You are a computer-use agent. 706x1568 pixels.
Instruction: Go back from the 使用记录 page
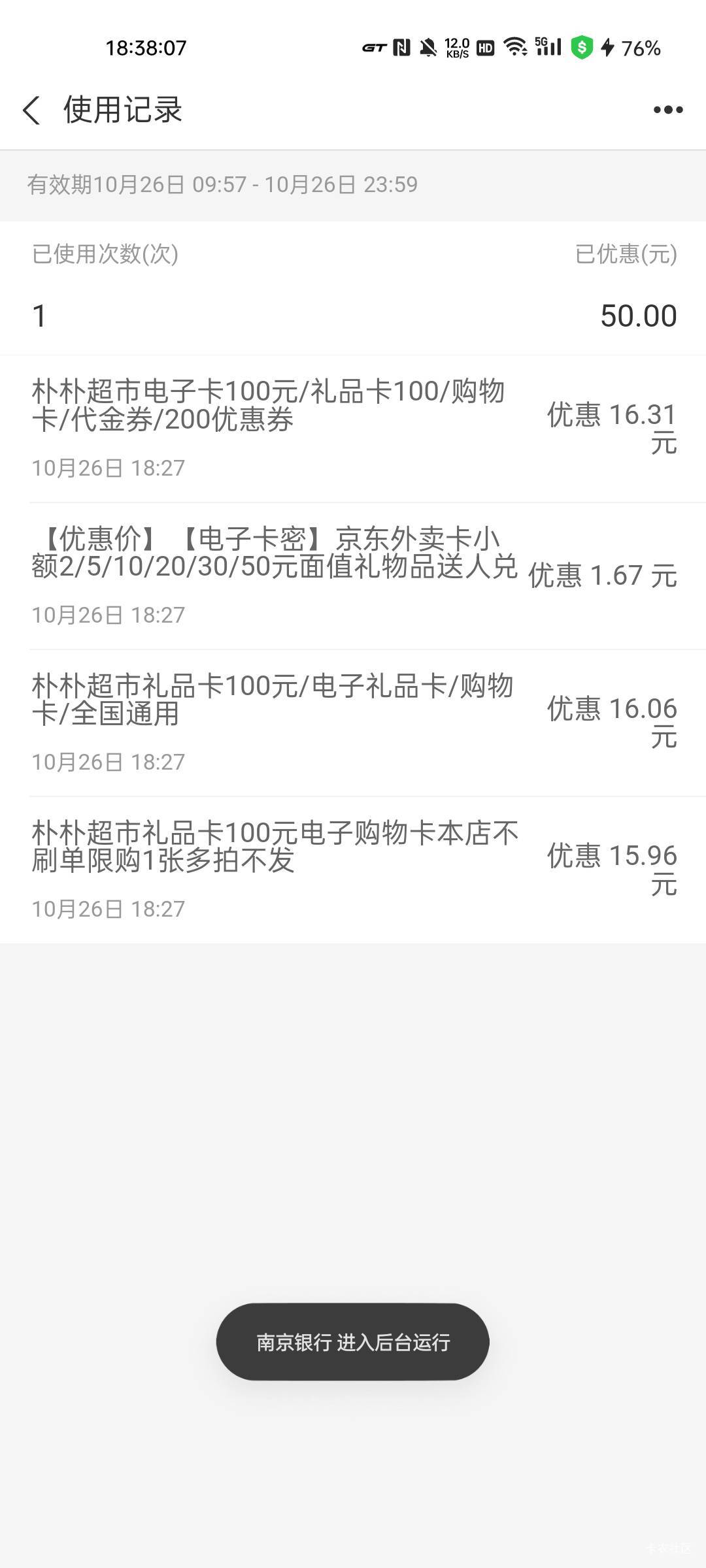pos(31,110)
